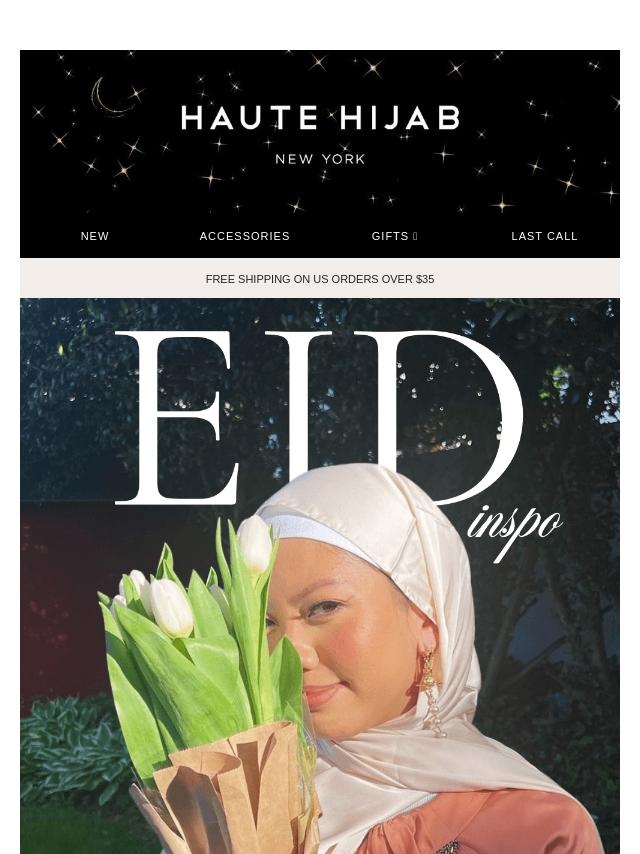
Task: Open the NEW navigation link
Action: pyautogui.click(x=95, y=236)
